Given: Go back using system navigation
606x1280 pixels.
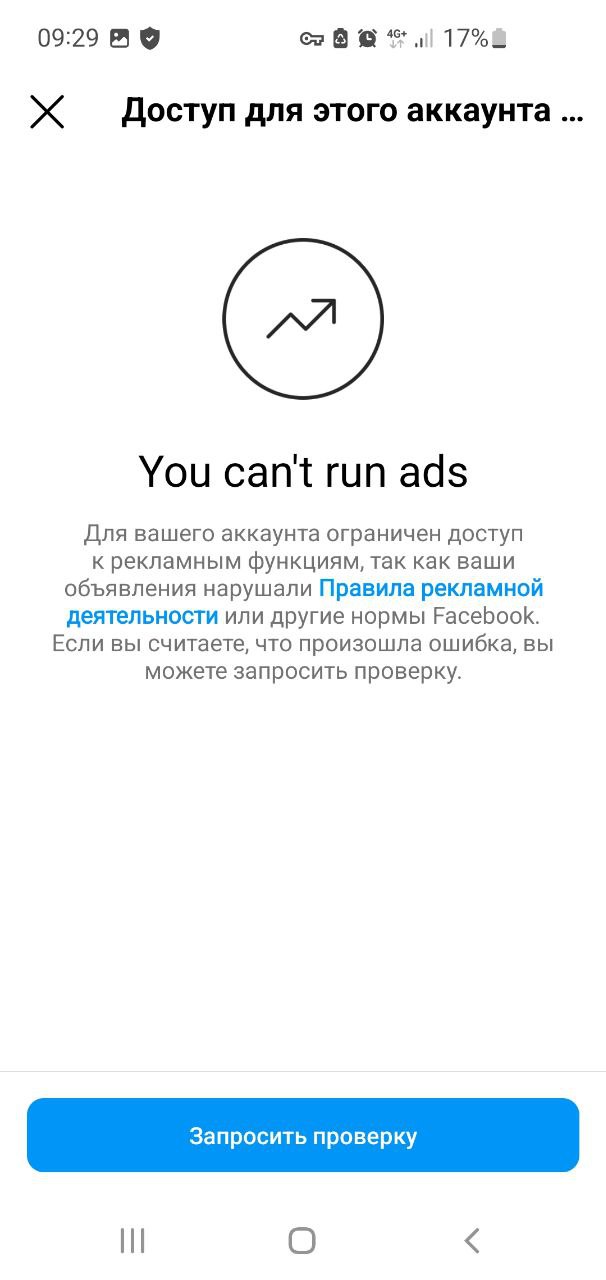Looking at the screenshot, I should 472,1241.
